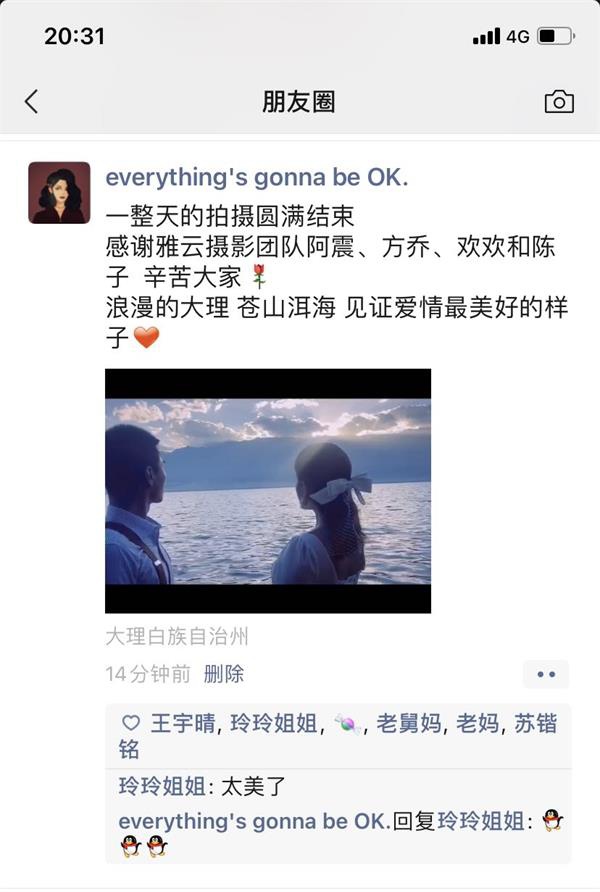Open location 大理白族自治州
The height and width of the screenshot is (892, 600).
(177, 636)
